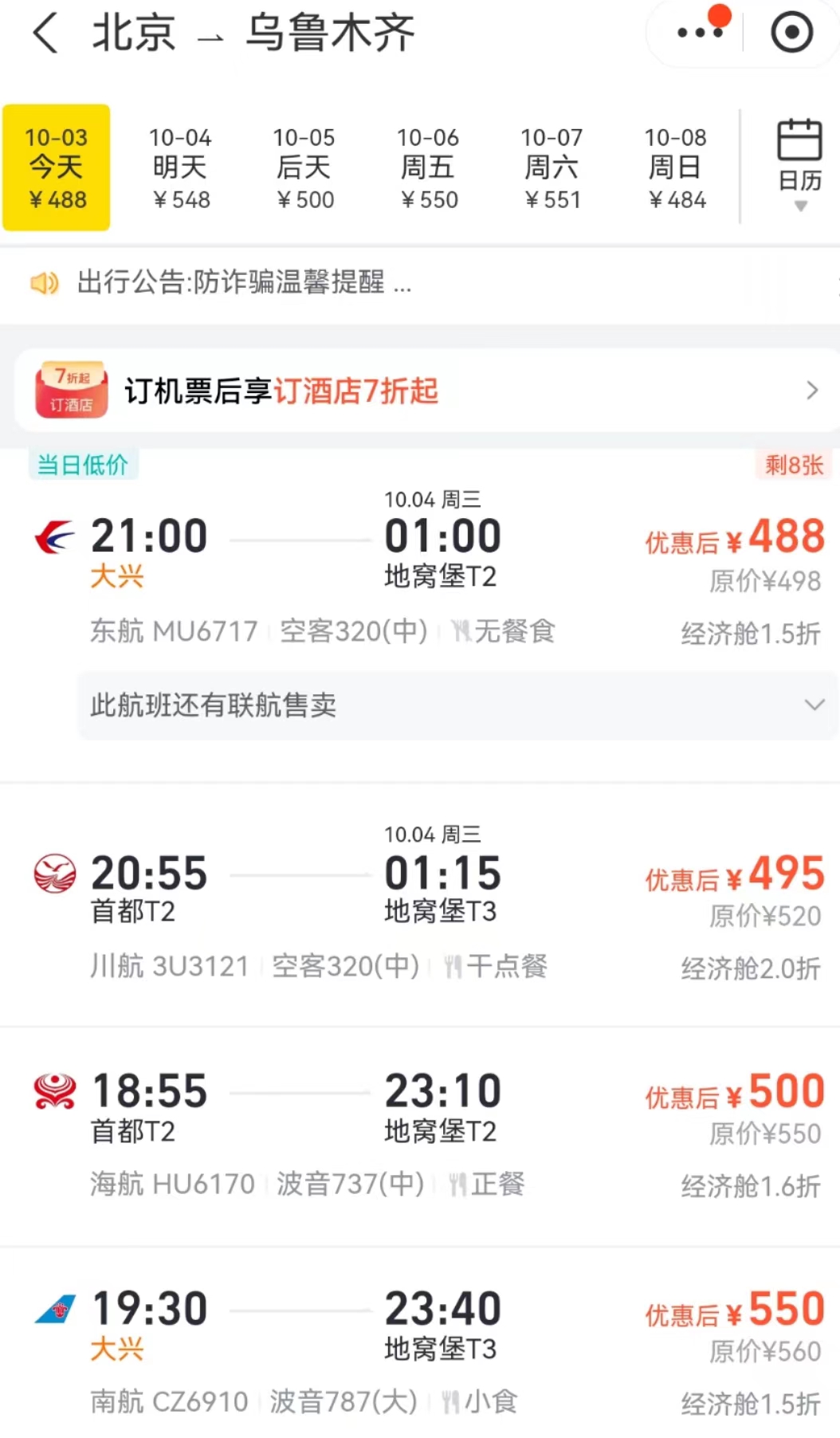
Task: Select the 10-04 明天 date tab
Action: coord(180,168)
